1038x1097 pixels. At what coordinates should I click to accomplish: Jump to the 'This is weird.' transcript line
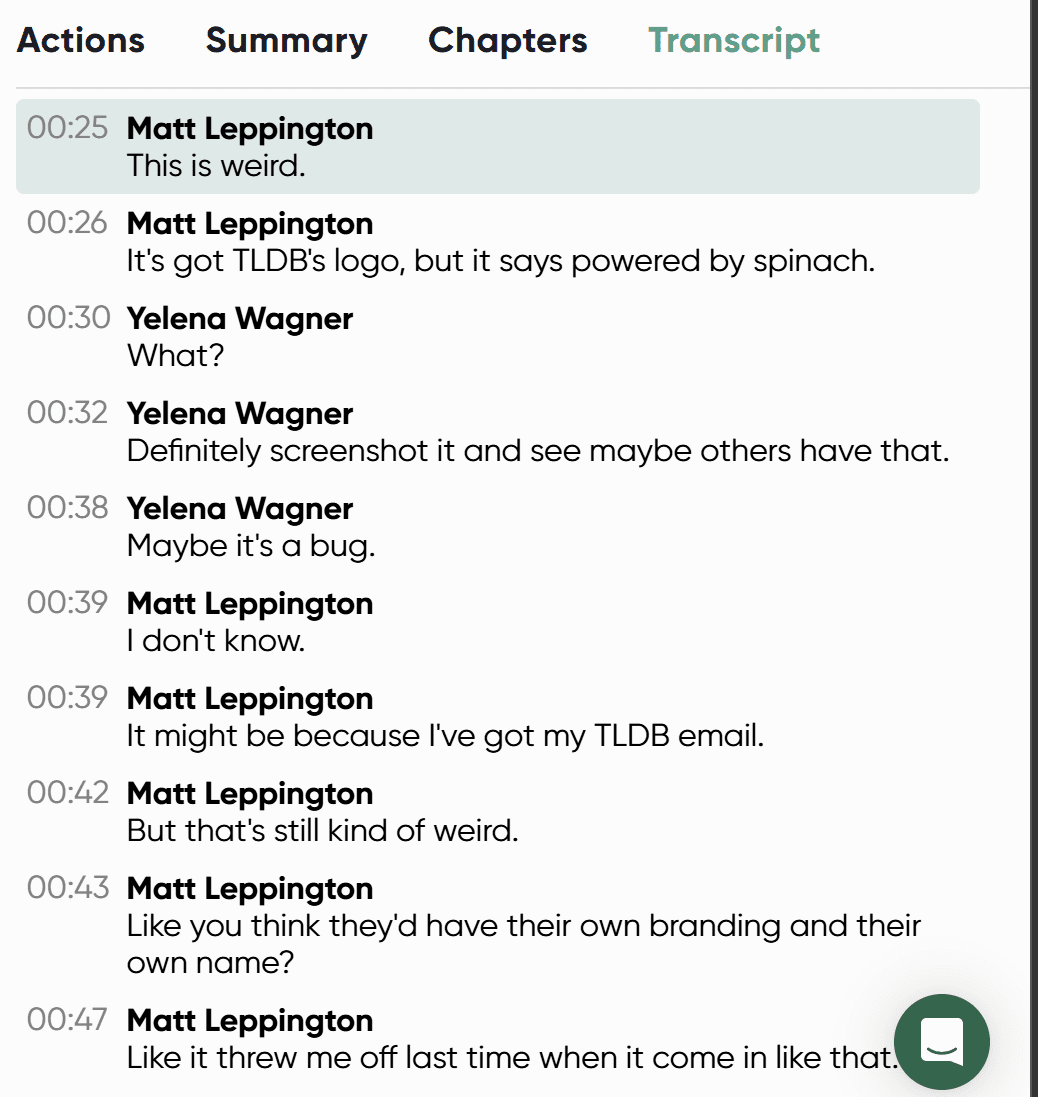pos(216,166)
